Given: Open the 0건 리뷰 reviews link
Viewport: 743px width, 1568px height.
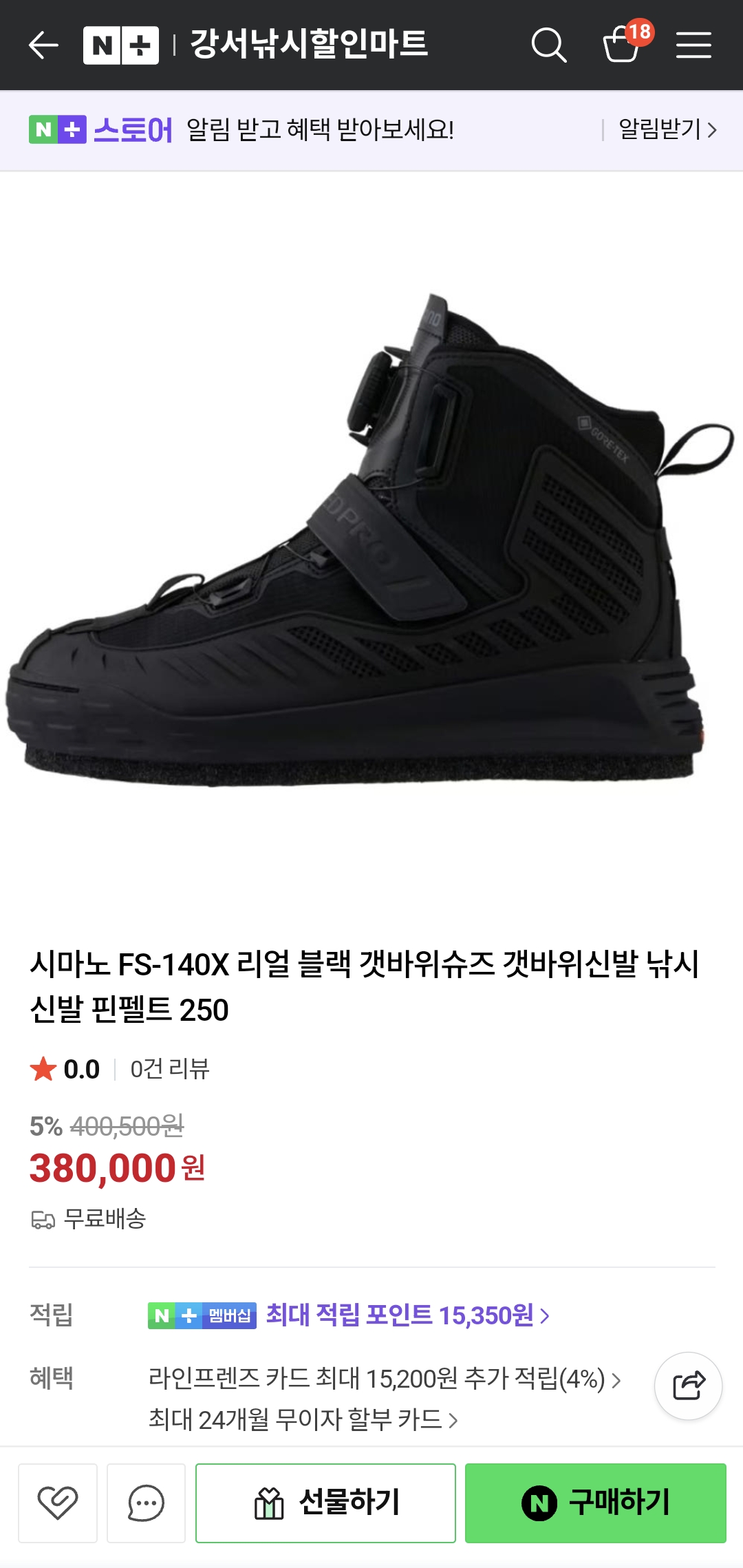Looking at the screenshot, I should [x=170, y=1069].
